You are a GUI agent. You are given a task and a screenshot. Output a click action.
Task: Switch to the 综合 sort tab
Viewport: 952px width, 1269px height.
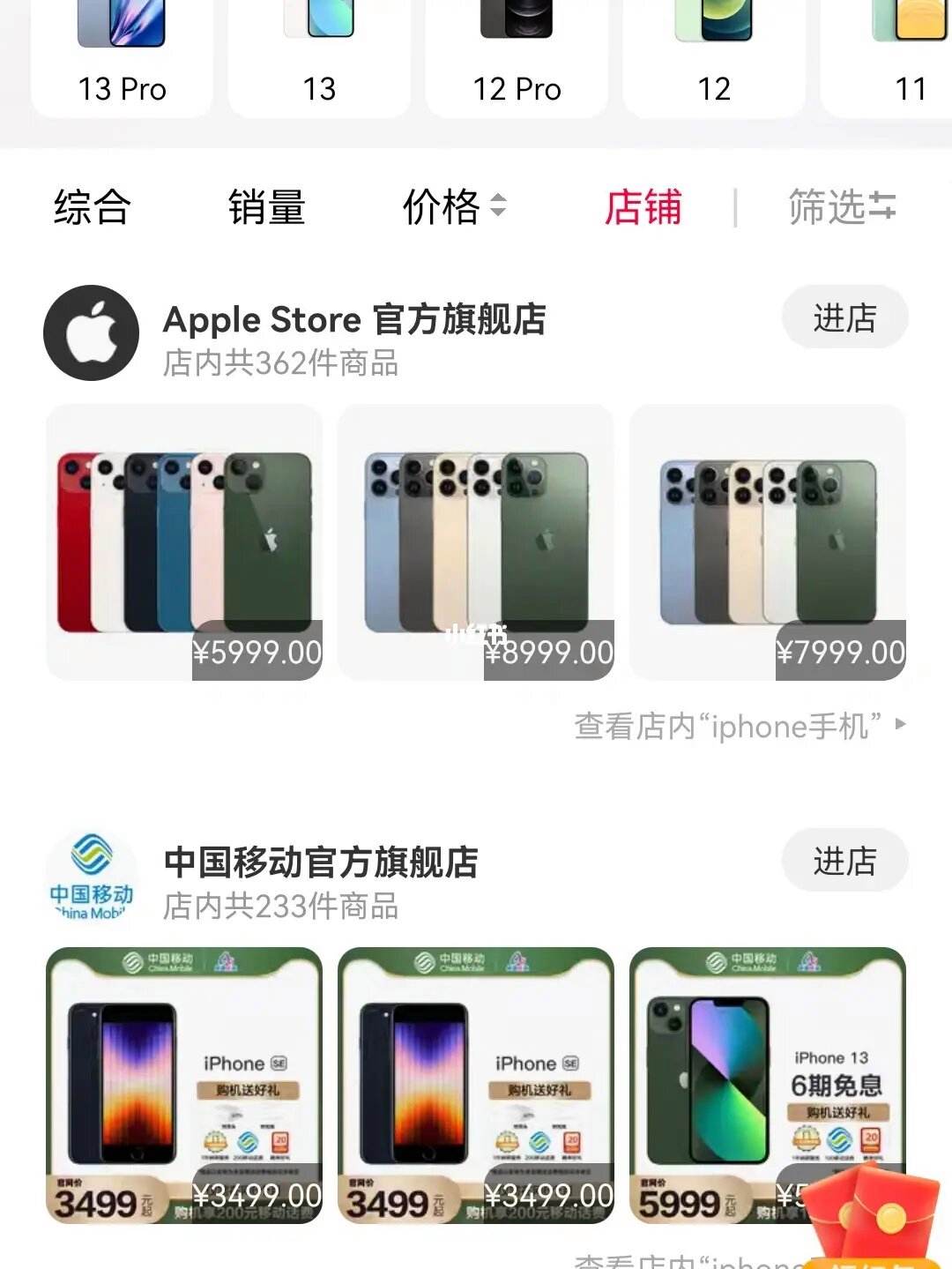[92, 208]
